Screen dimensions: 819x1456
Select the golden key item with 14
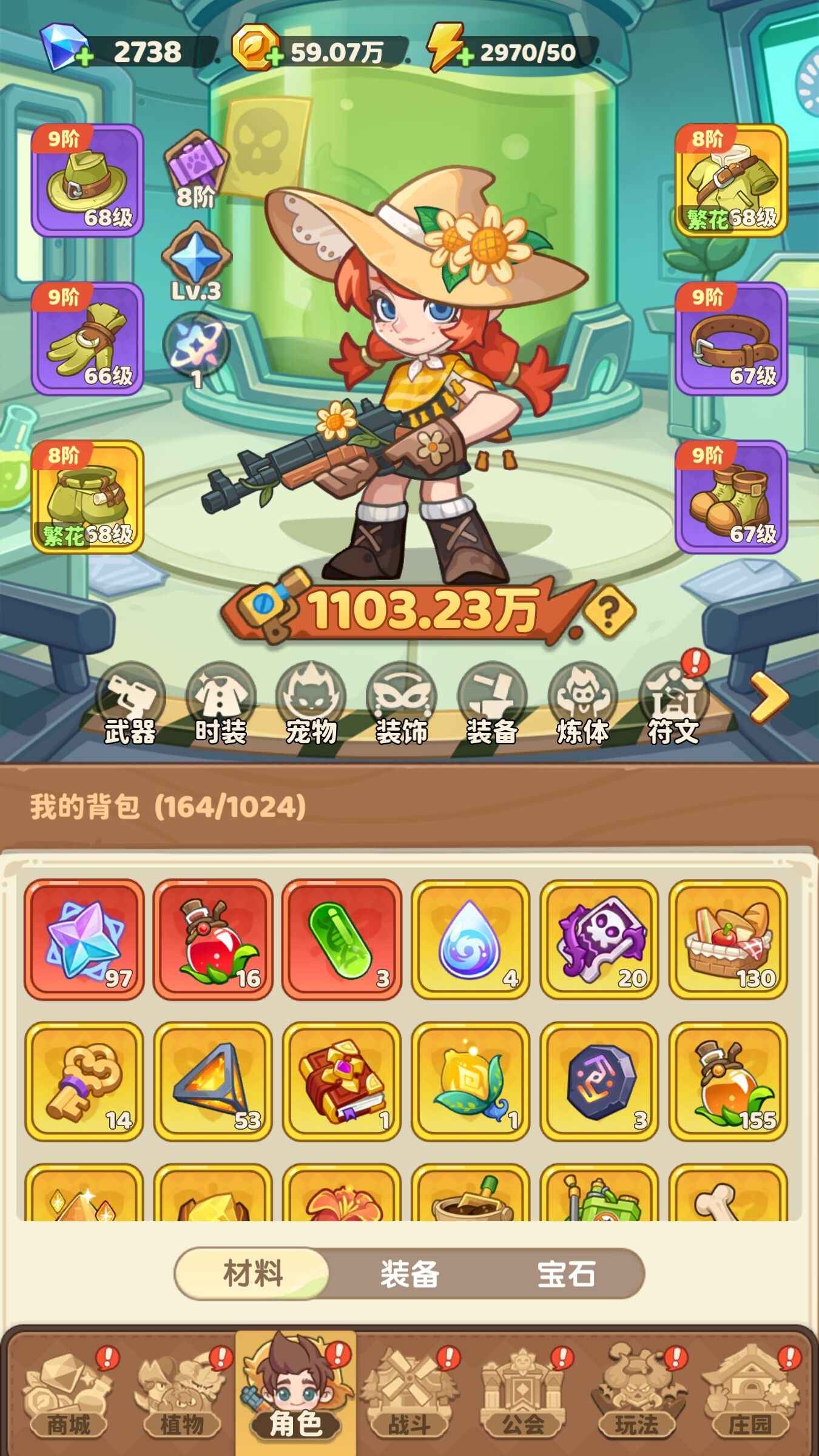coord(84,1081)
